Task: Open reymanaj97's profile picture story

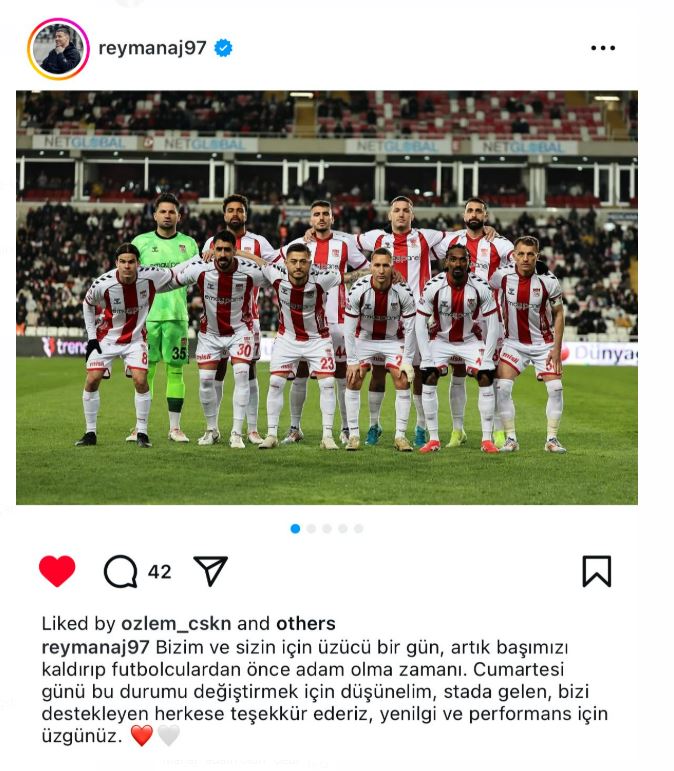Action: coord(59,49)
